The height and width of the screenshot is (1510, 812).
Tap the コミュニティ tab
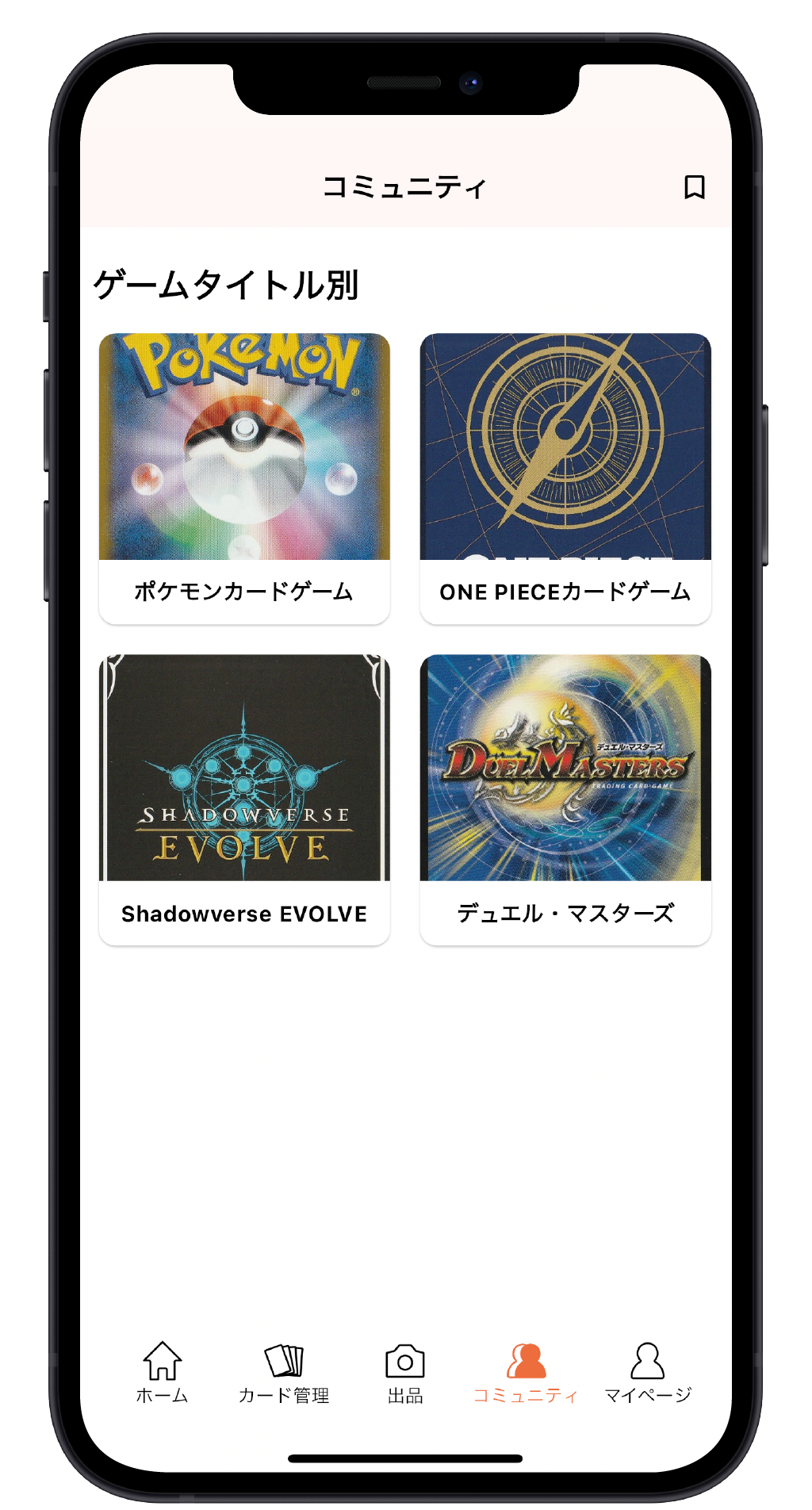point(526,1372)
